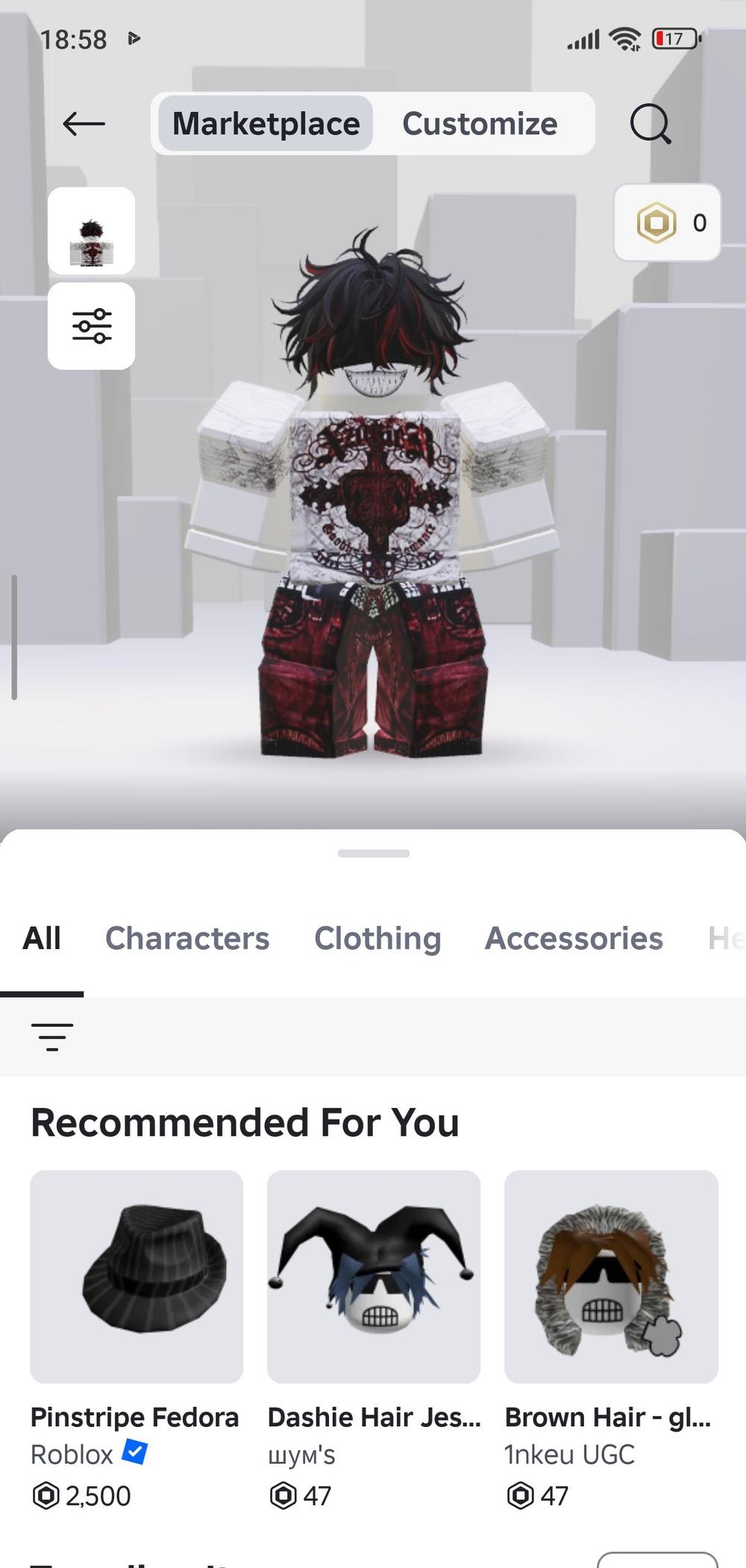Tap the avatar preview thumbnail
Viewport: 746px width, 1568px height.
(x=91, y=230)
